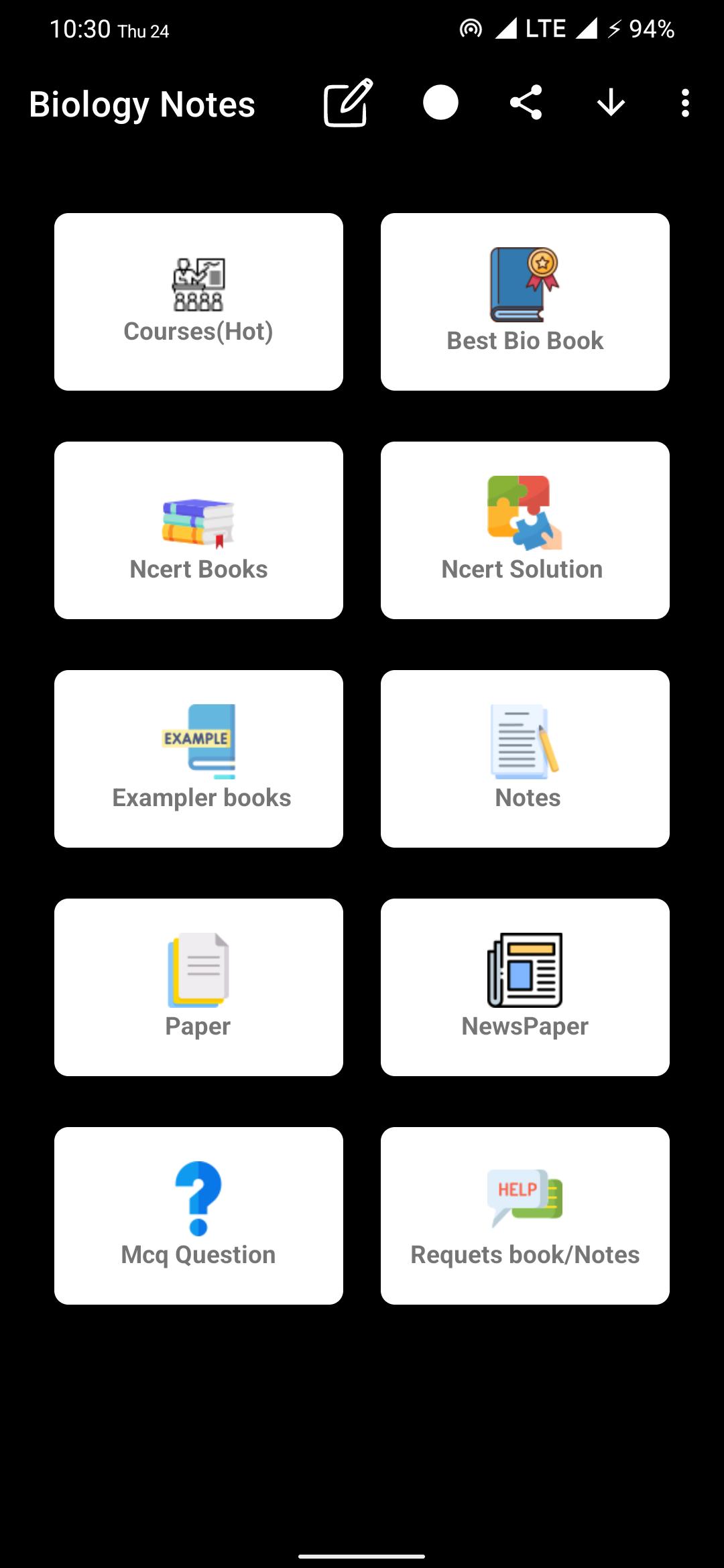Open the Paper section
This screenshot has width=724, height=1568.
coord(198,987)
